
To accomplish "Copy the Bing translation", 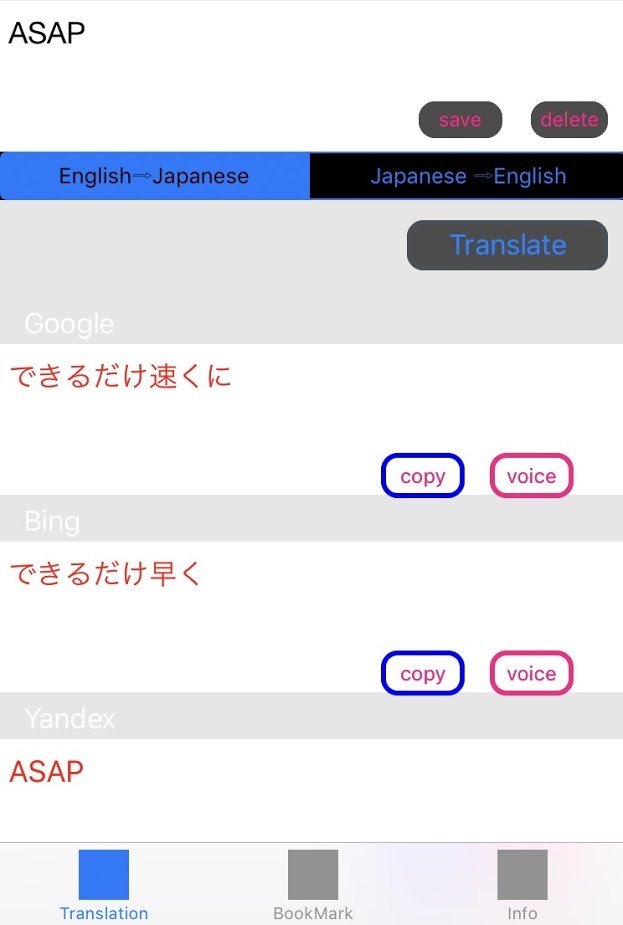I will [x=422, y=673].
